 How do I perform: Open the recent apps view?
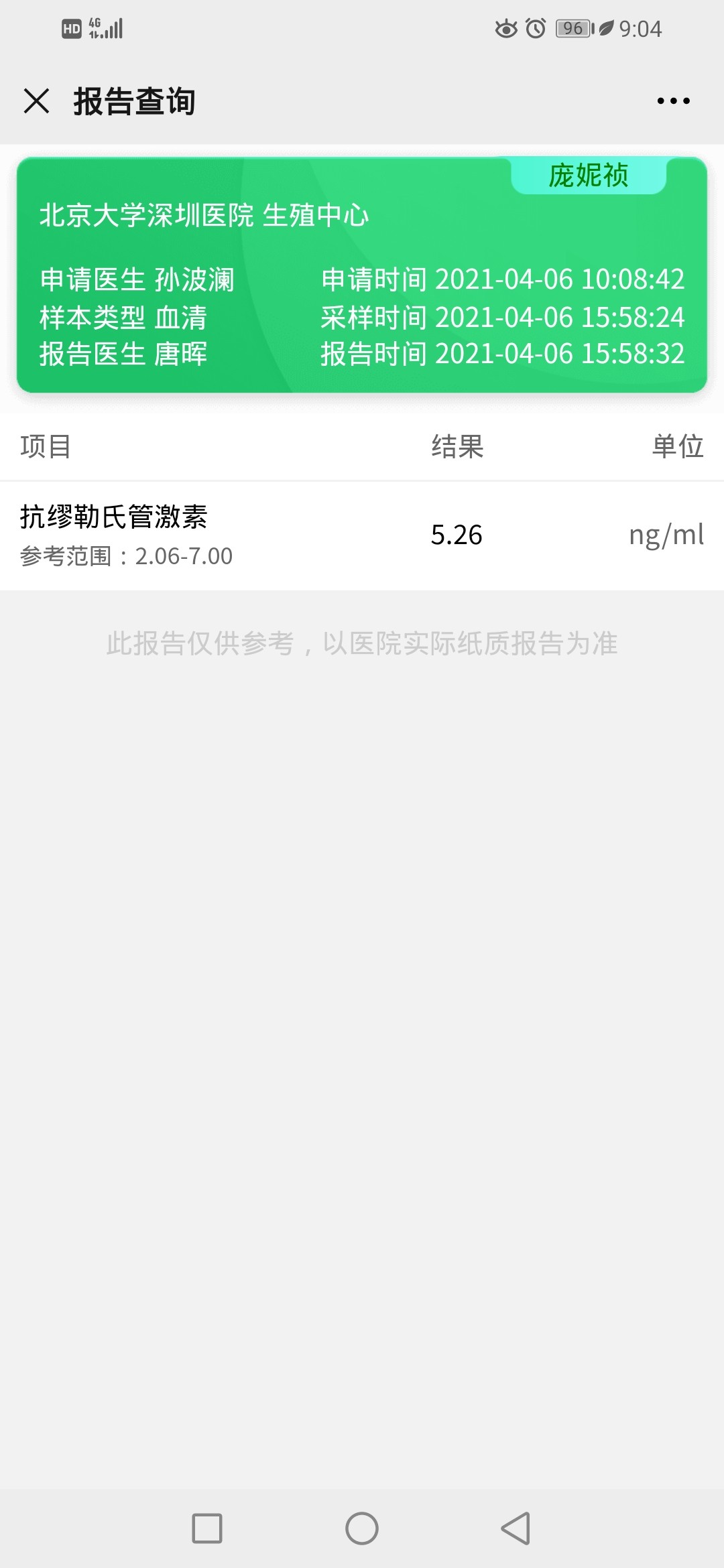(x=207, y=1528)
